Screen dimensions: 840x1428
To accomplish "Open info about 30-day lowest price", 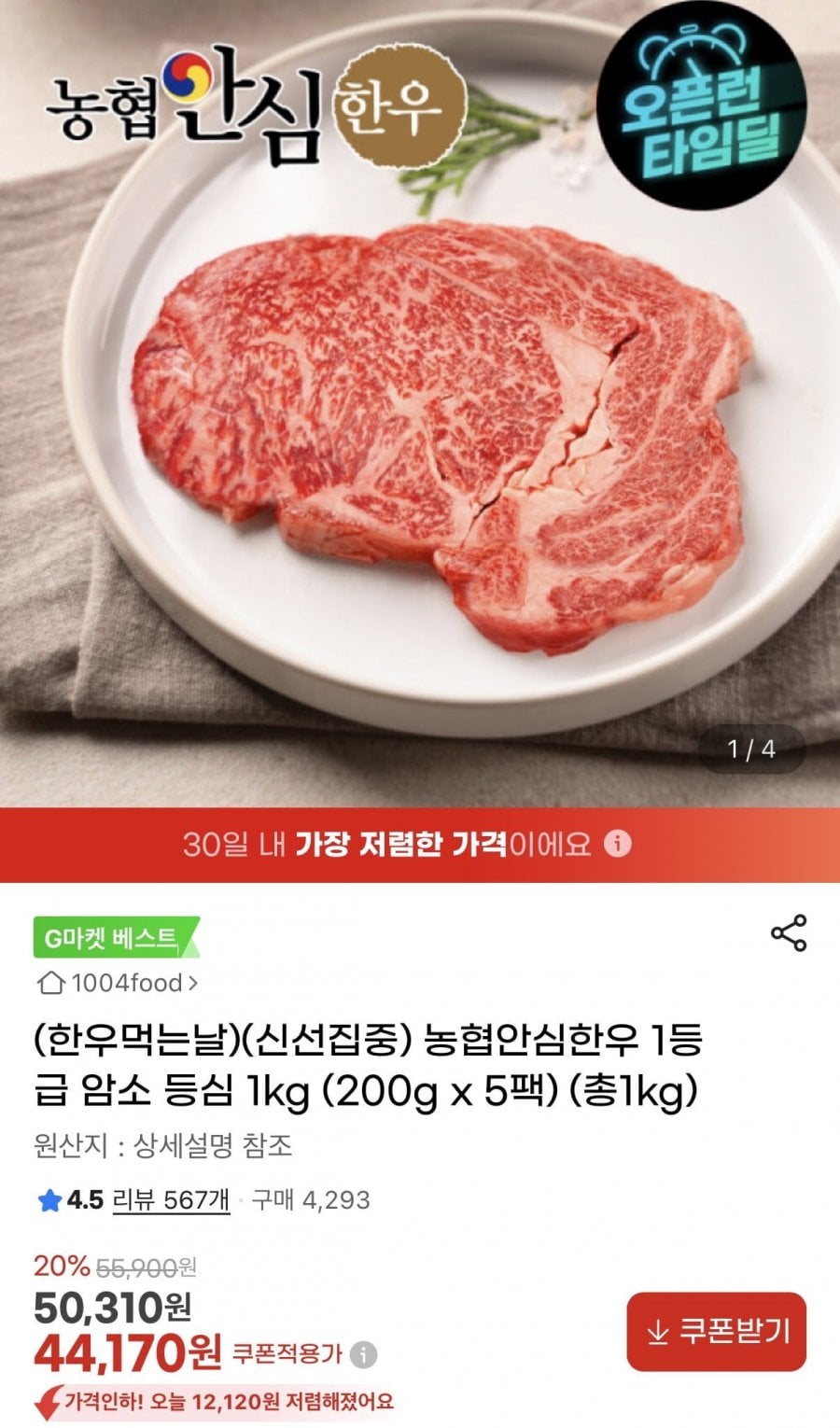I will (x=618, y=844).
